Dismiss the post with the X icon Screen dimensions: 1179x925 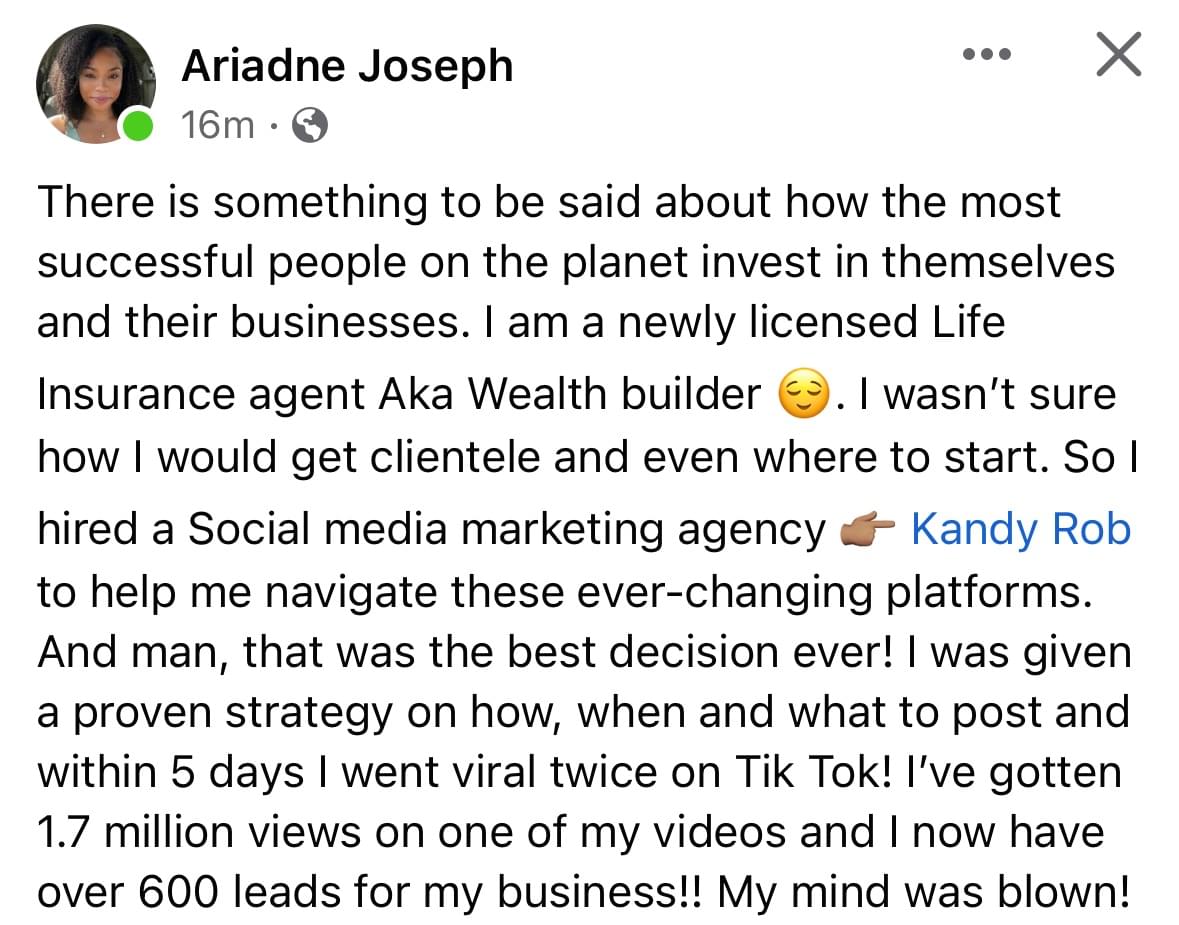(1118, 53)
